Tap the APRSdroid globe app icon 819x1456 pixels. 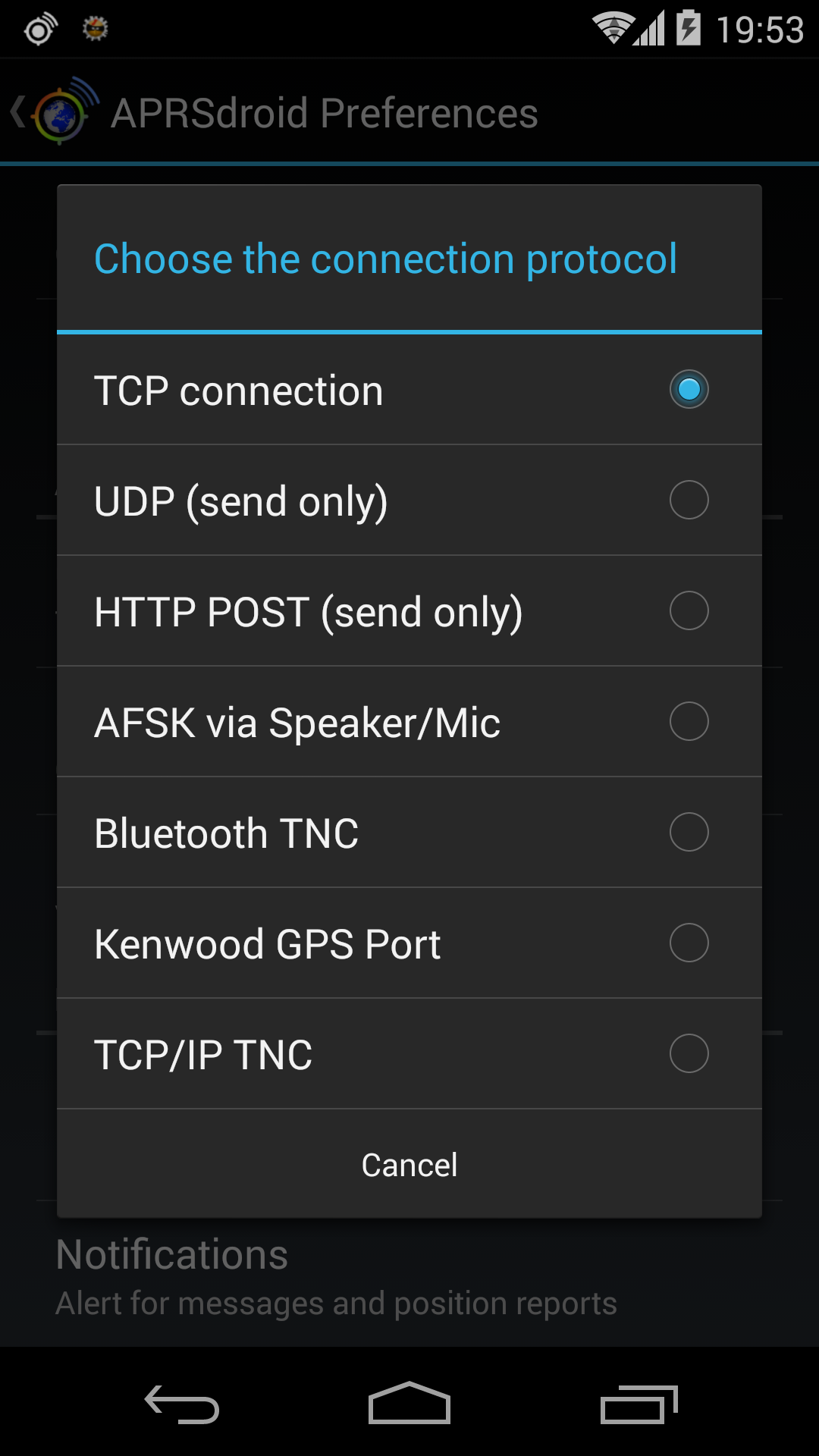(60, 112)
